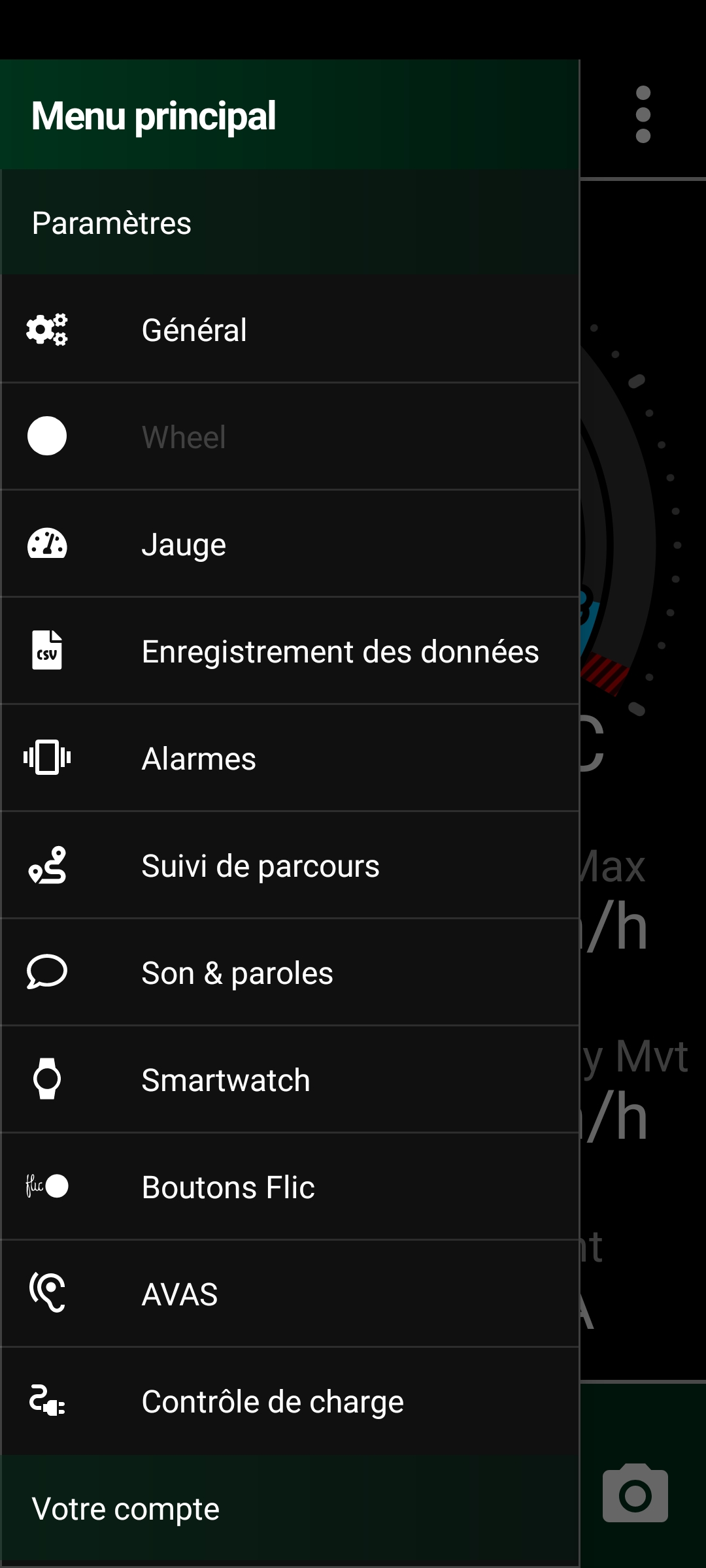
Task: Select Son & paroles
Action: tap(290, 972)
